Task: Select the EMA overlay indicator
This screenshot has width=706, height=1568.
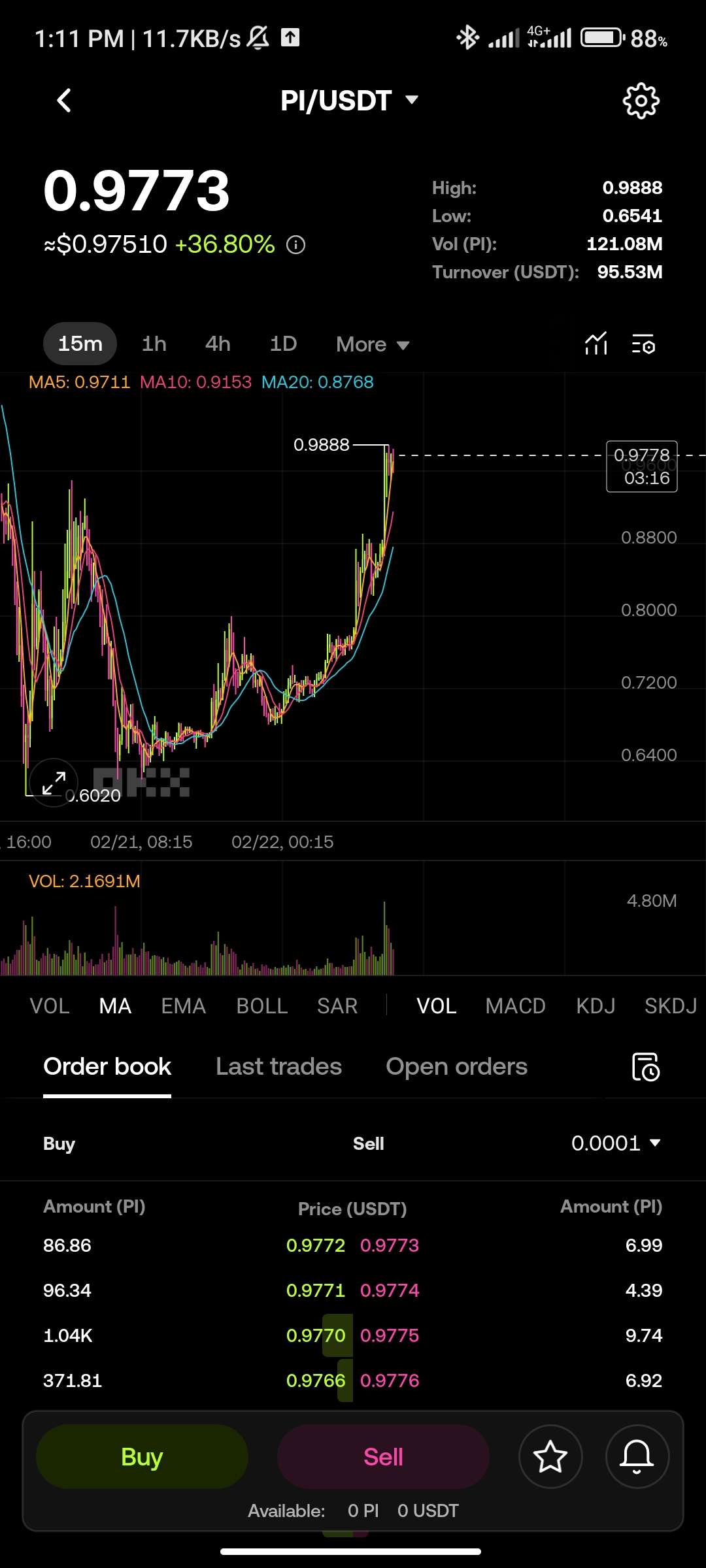Action: coord(183,1006)
